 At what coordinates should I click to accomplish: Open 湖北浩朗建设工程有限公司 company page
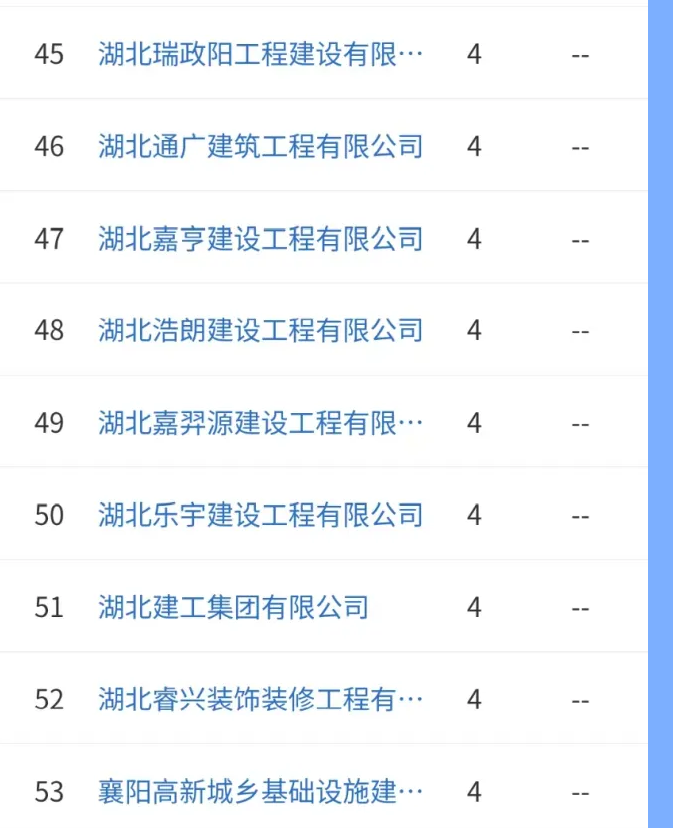pos(260,330)
